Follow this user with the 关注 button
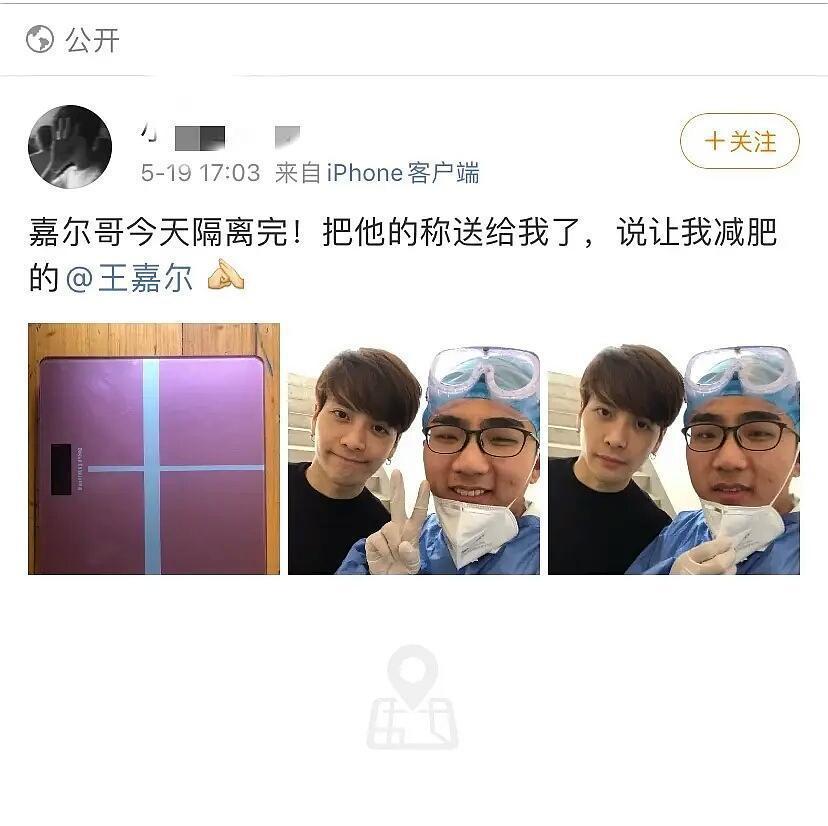 739,141
